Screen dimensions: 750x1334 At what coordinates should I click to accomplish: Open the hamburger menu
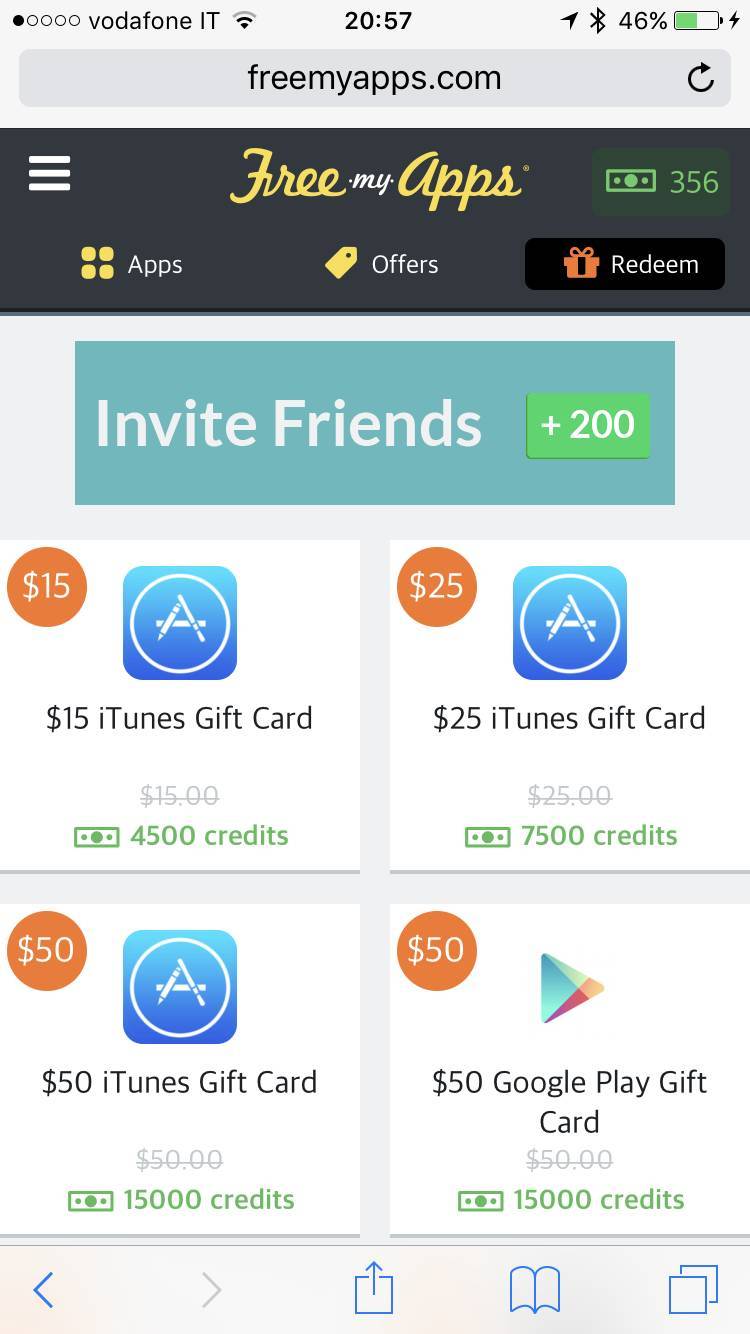[x=49, y=174]
